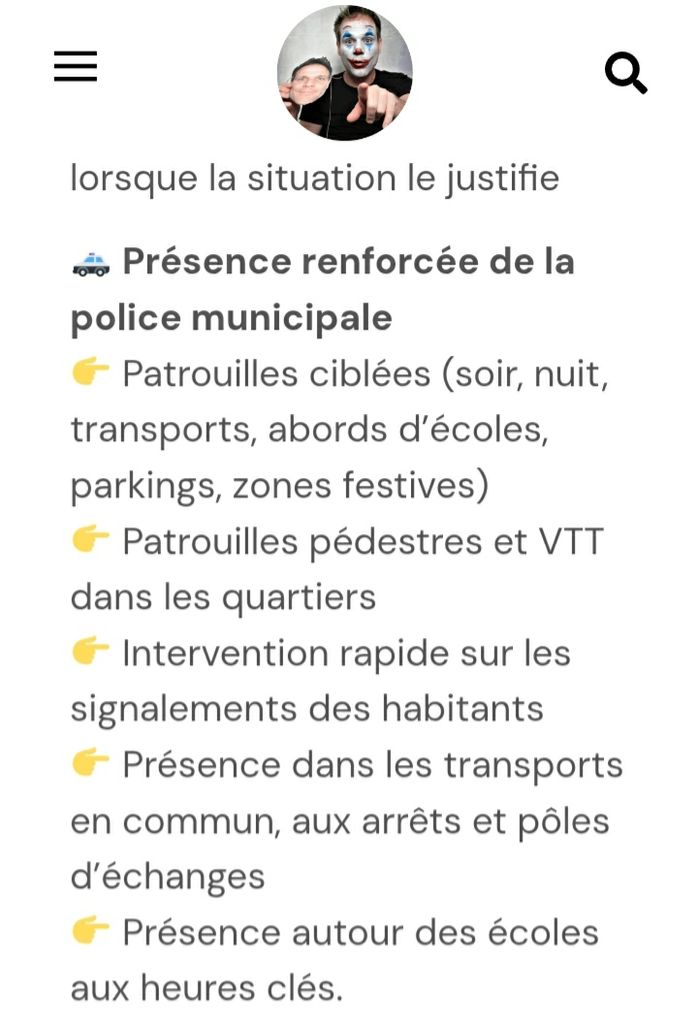The image size is (698, 1024).
Task: Open the hamburger navigation menu
Action: click(x=75, y=67)
